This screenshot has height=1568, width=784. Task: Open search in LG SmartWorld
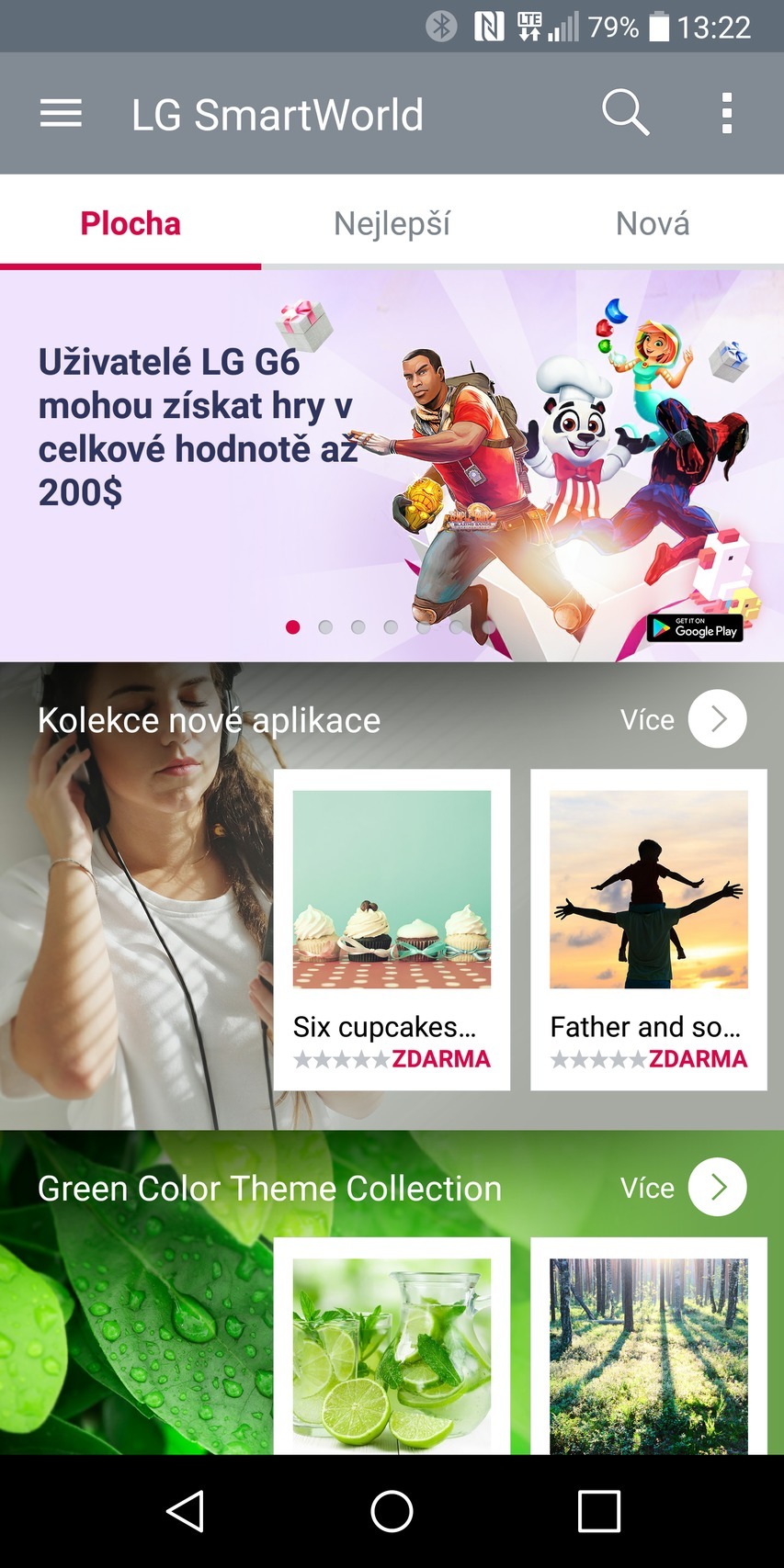tap(625, 113)
